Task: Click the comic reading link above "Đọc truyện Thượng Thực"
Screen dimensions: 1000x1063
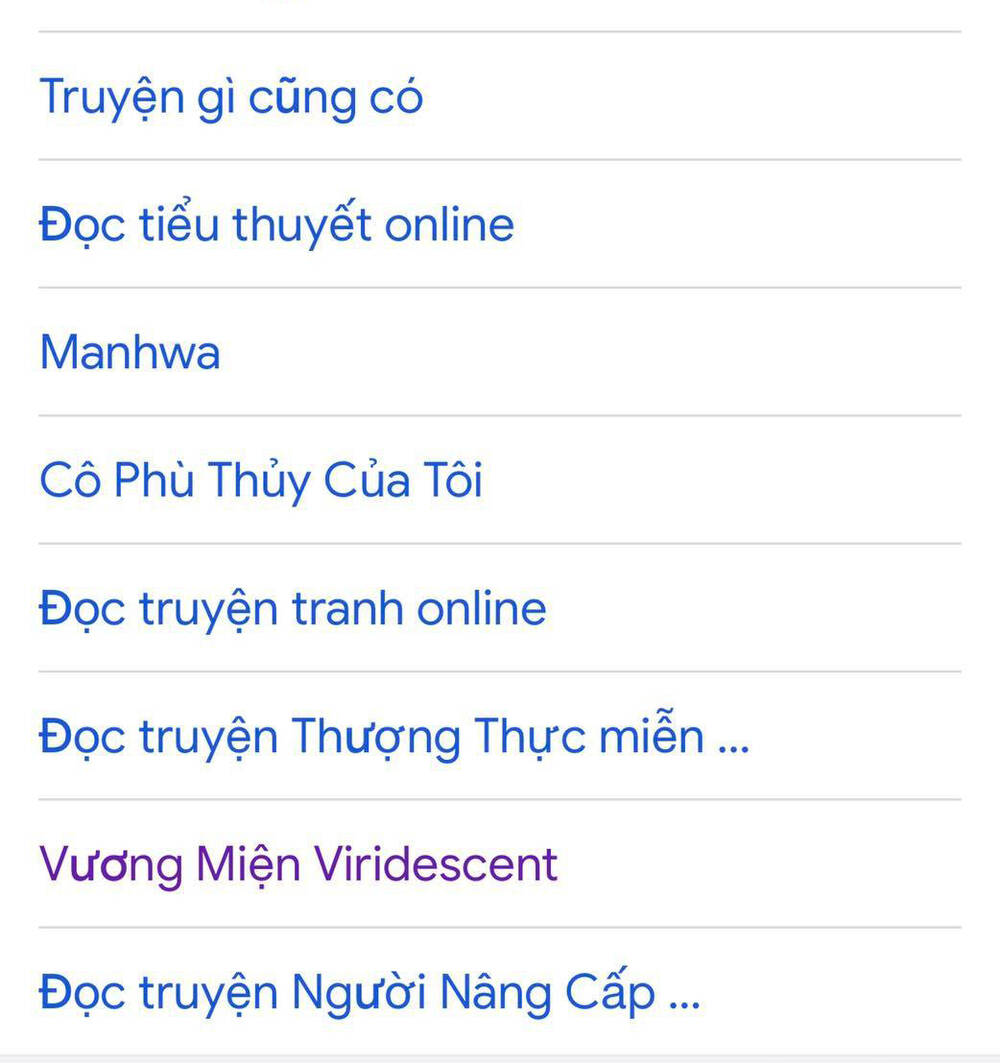Action: [292, 607]
